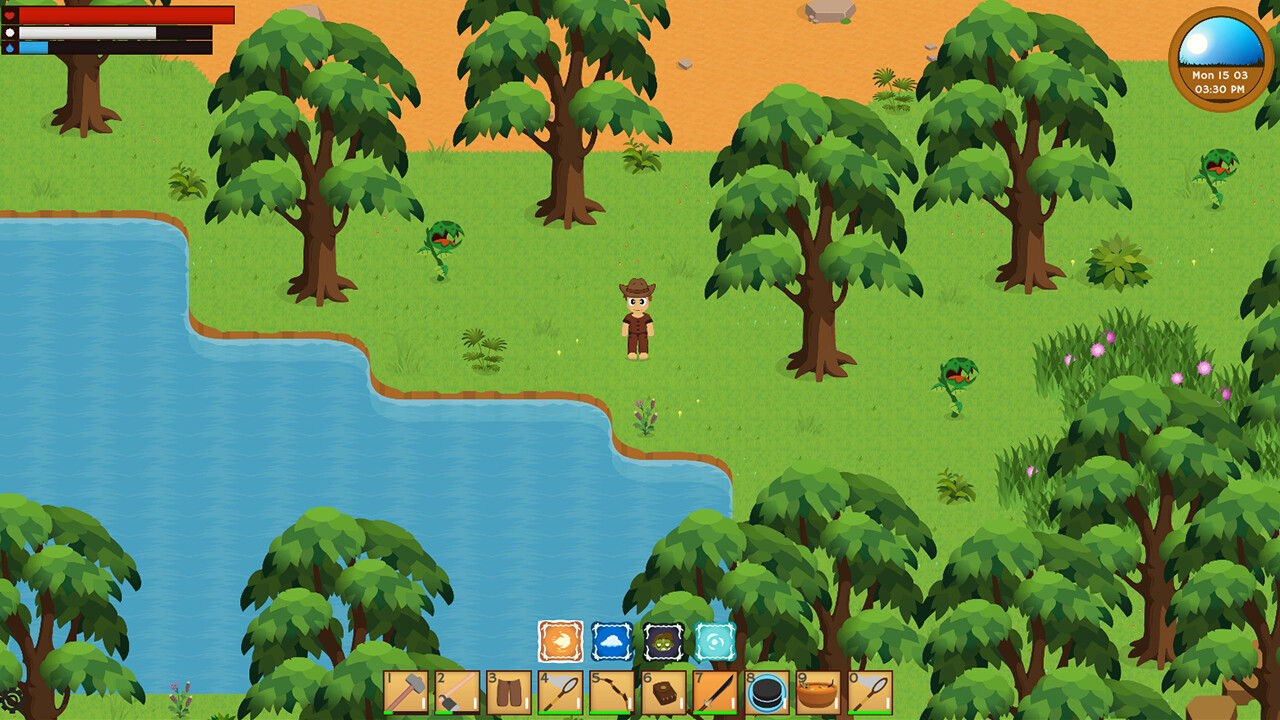Viewport: 1280px width, 720px height.
Task: Activate the green zombie face spell
Action: click(x=664, y=641)
